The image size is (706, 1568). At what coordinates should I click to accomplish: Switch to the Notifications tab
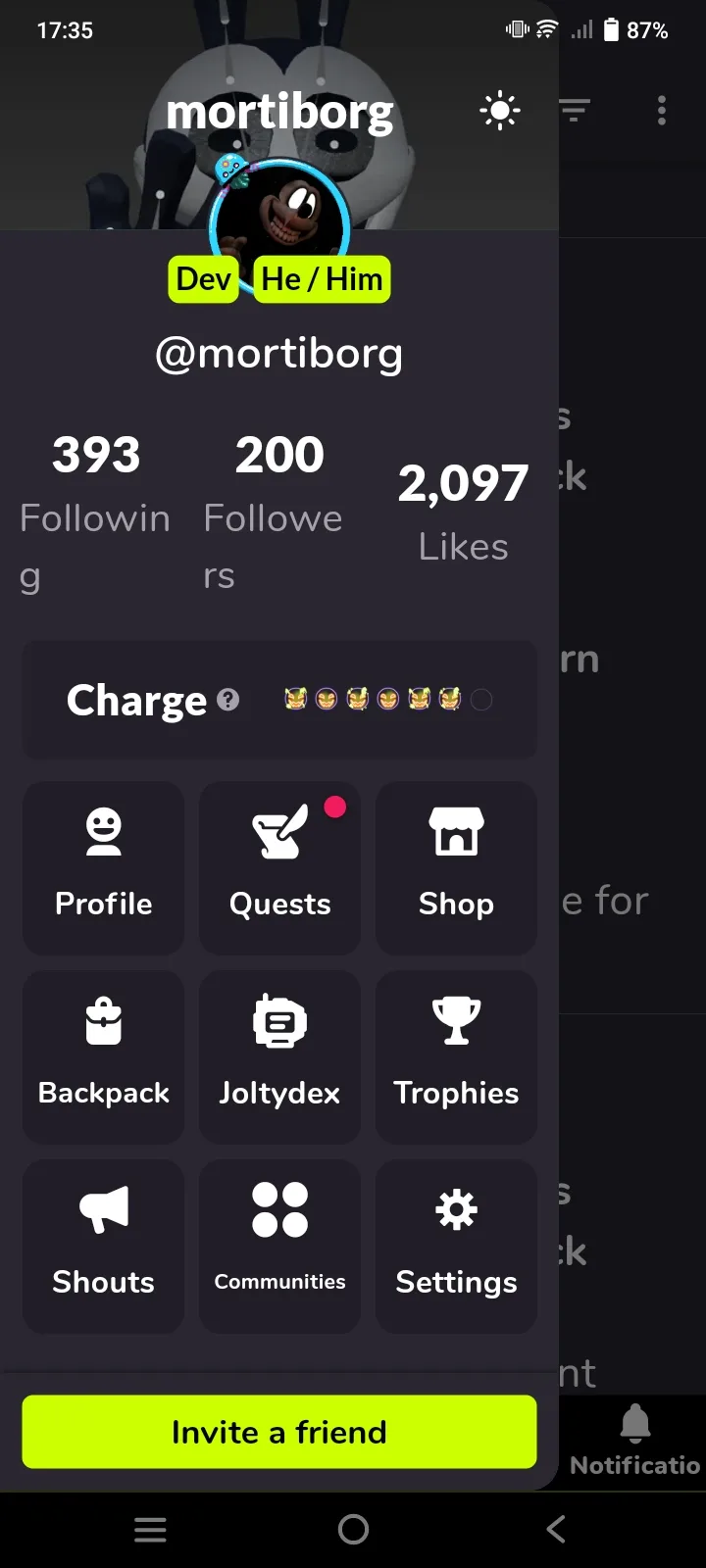click(634, 1439)
